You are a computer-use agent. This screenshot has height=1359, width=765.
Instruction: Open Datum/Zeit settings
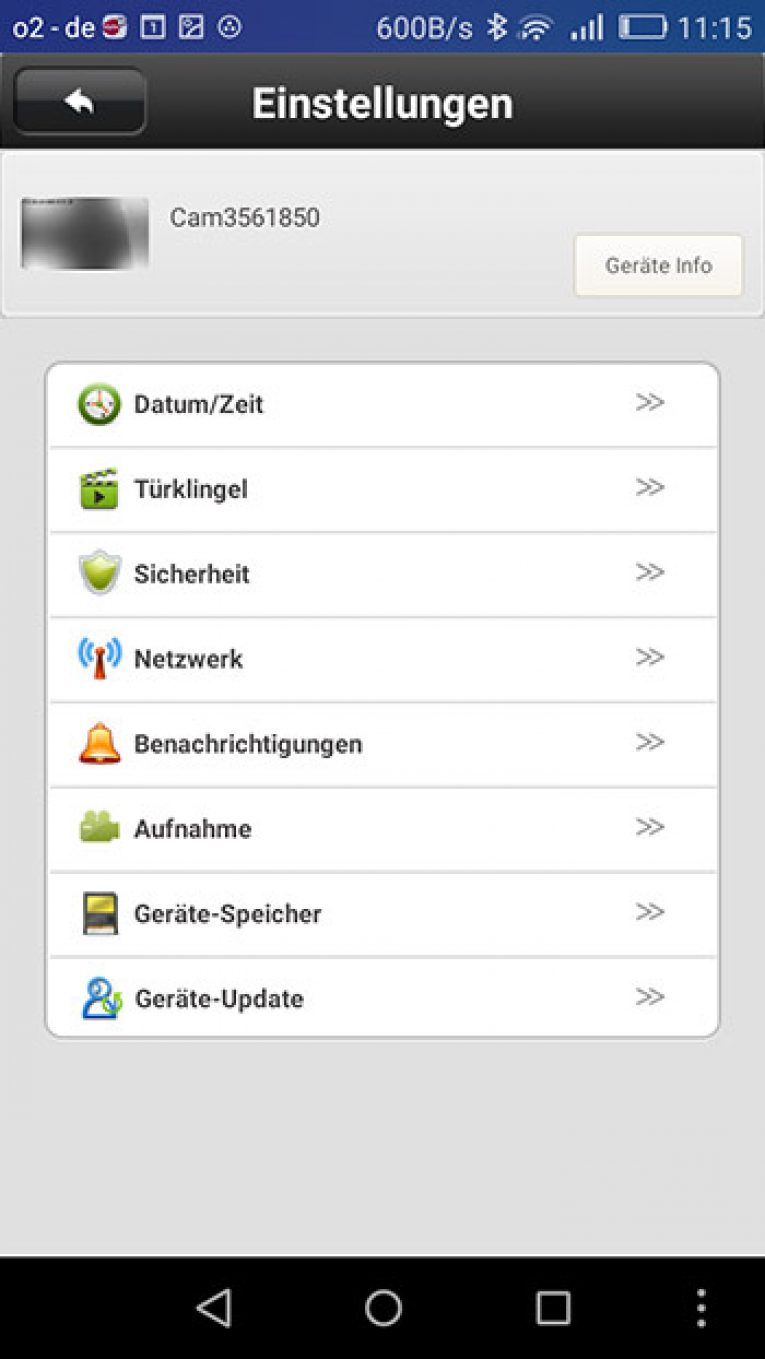(x=382, y=405)
